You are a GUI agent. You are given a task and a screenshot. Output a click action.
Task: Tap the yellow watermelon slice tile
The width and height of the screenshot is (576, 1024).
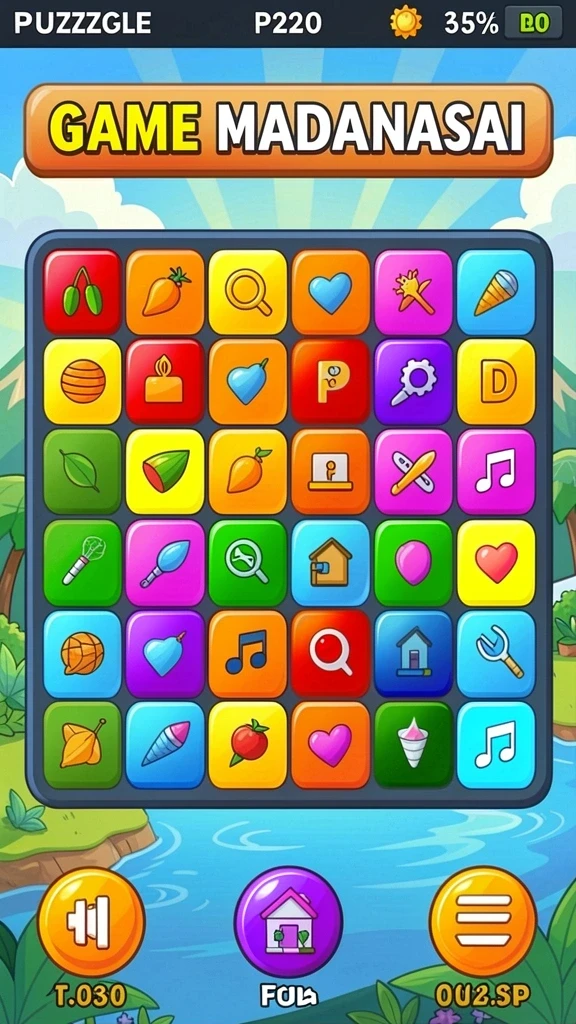tap(165, 472)
